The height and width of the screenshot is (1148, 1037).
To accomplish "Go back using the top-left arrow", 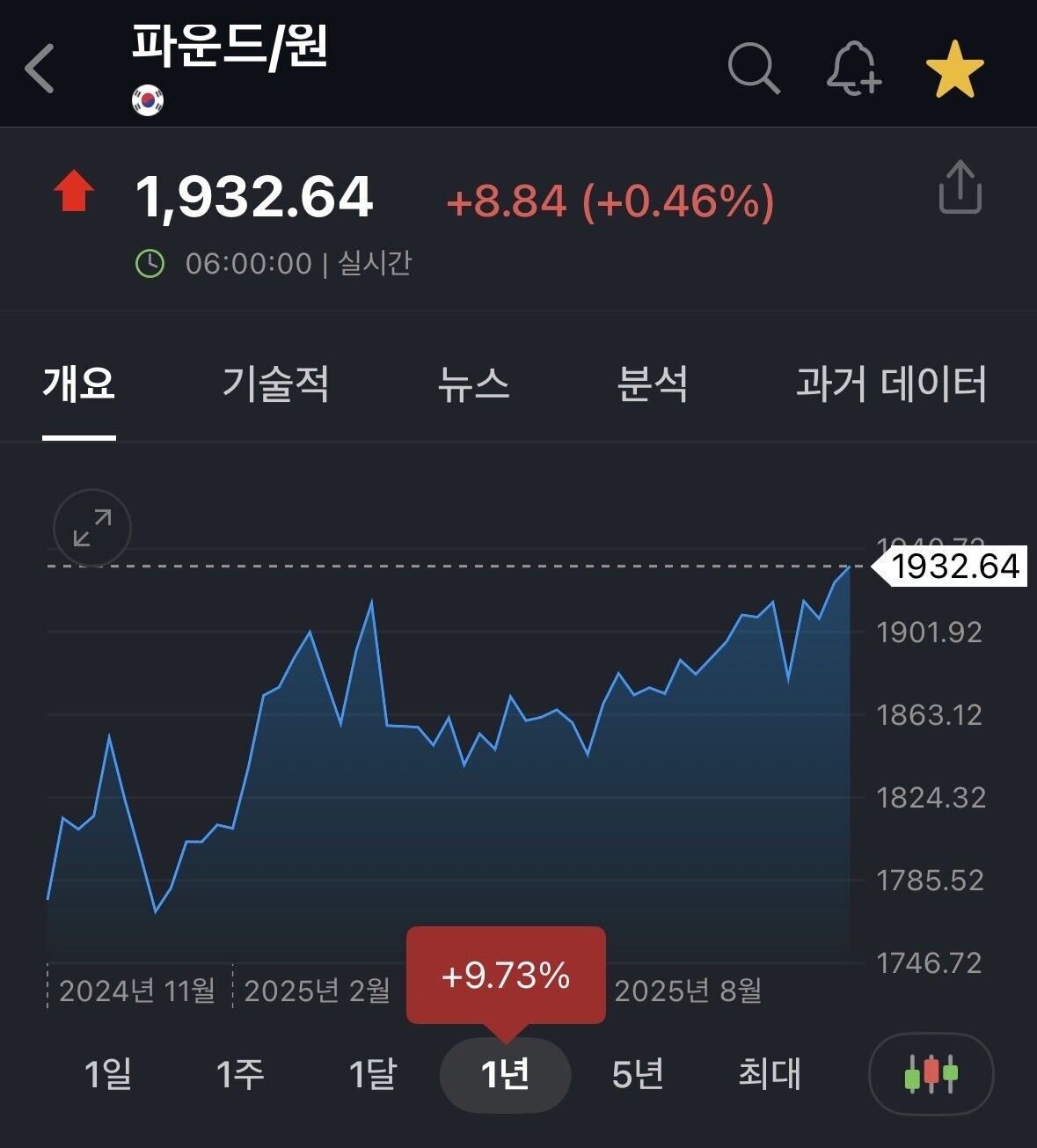I will [x=40, y=69].
